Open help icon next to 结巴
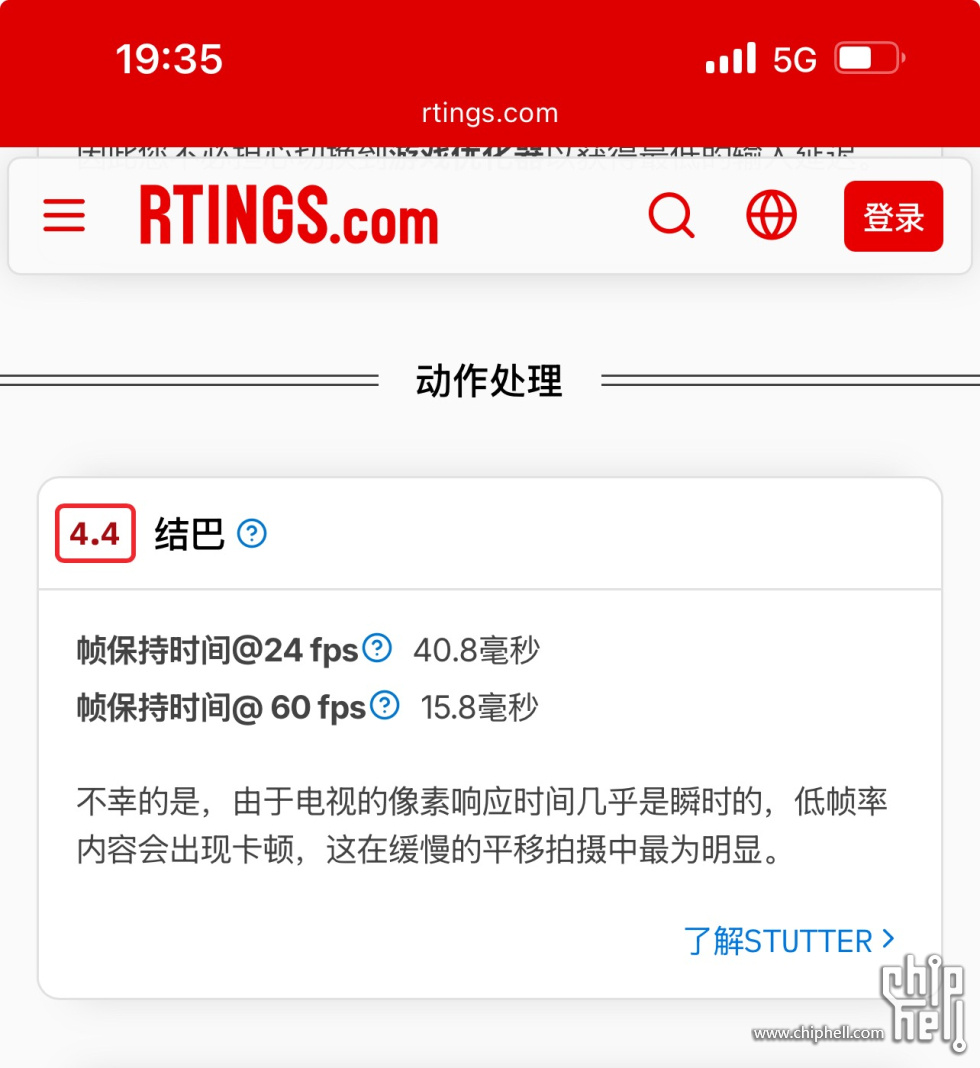Image resolution: width=980 pixels, height=1068 pixels. pos(252,534)
